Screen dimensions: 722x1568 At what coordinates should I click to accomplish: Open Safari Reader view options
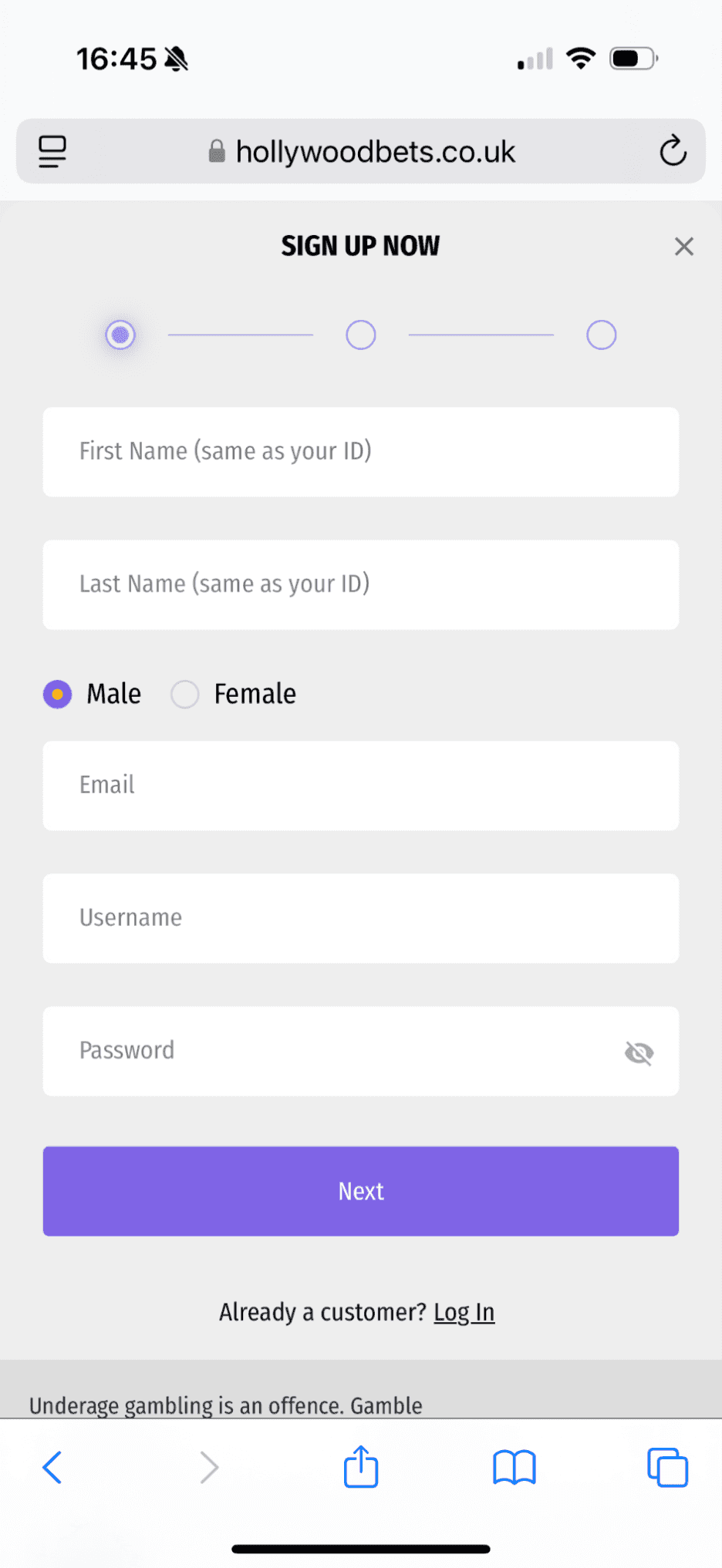[x=51, y=151]
